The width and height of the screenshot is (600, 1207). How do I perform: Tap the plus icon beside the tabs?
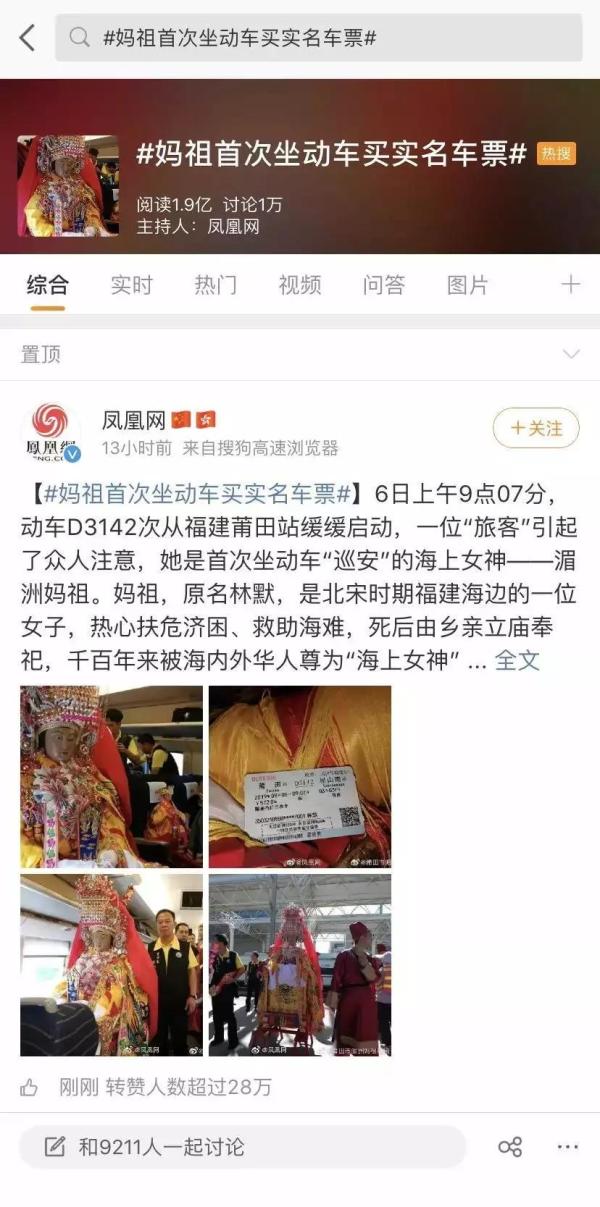click(x=570, y=285)
